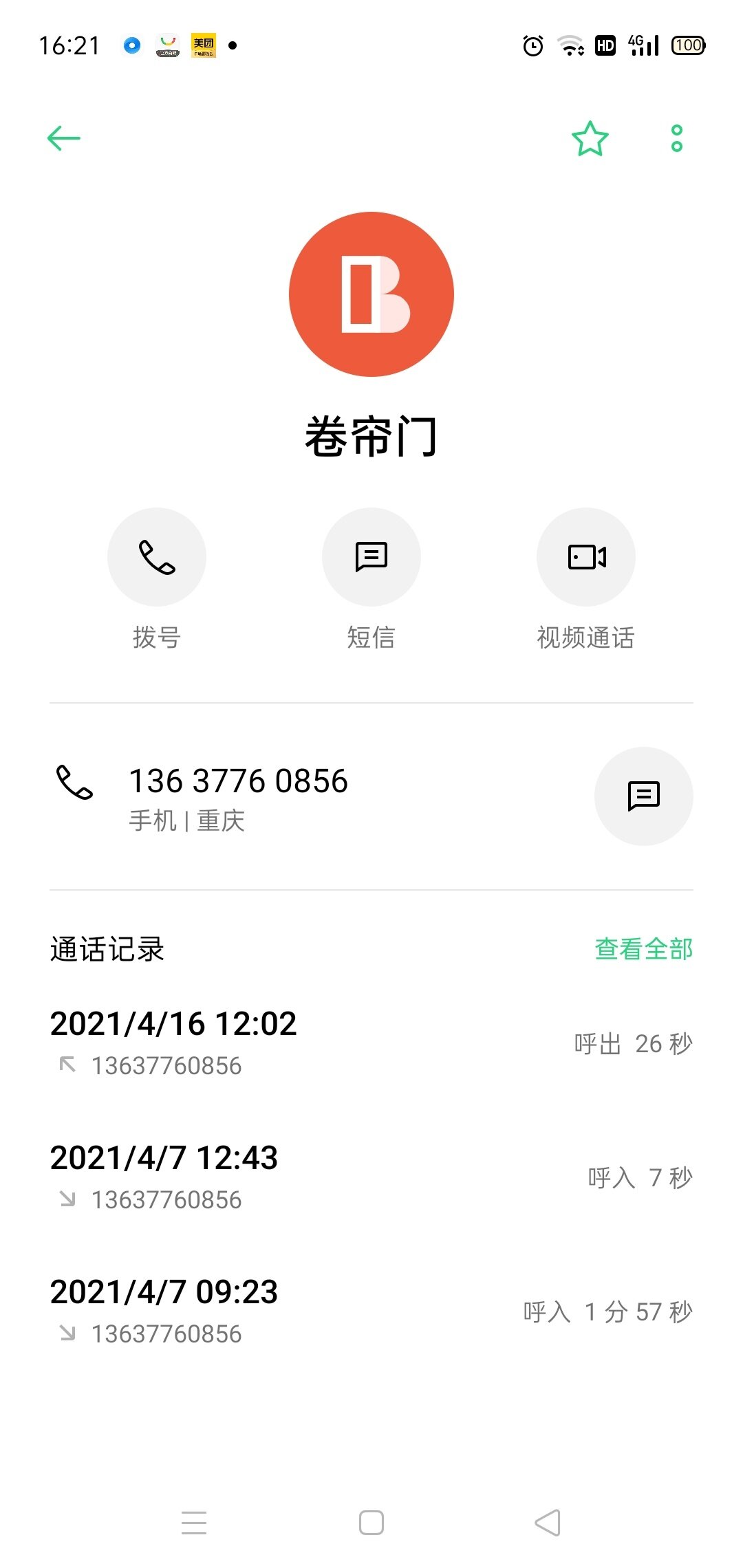Image resolution: width=743 pixels, height=1568 pixels.
Task: Start a 视频通话 video call
Action: click(x=586, y=557)
